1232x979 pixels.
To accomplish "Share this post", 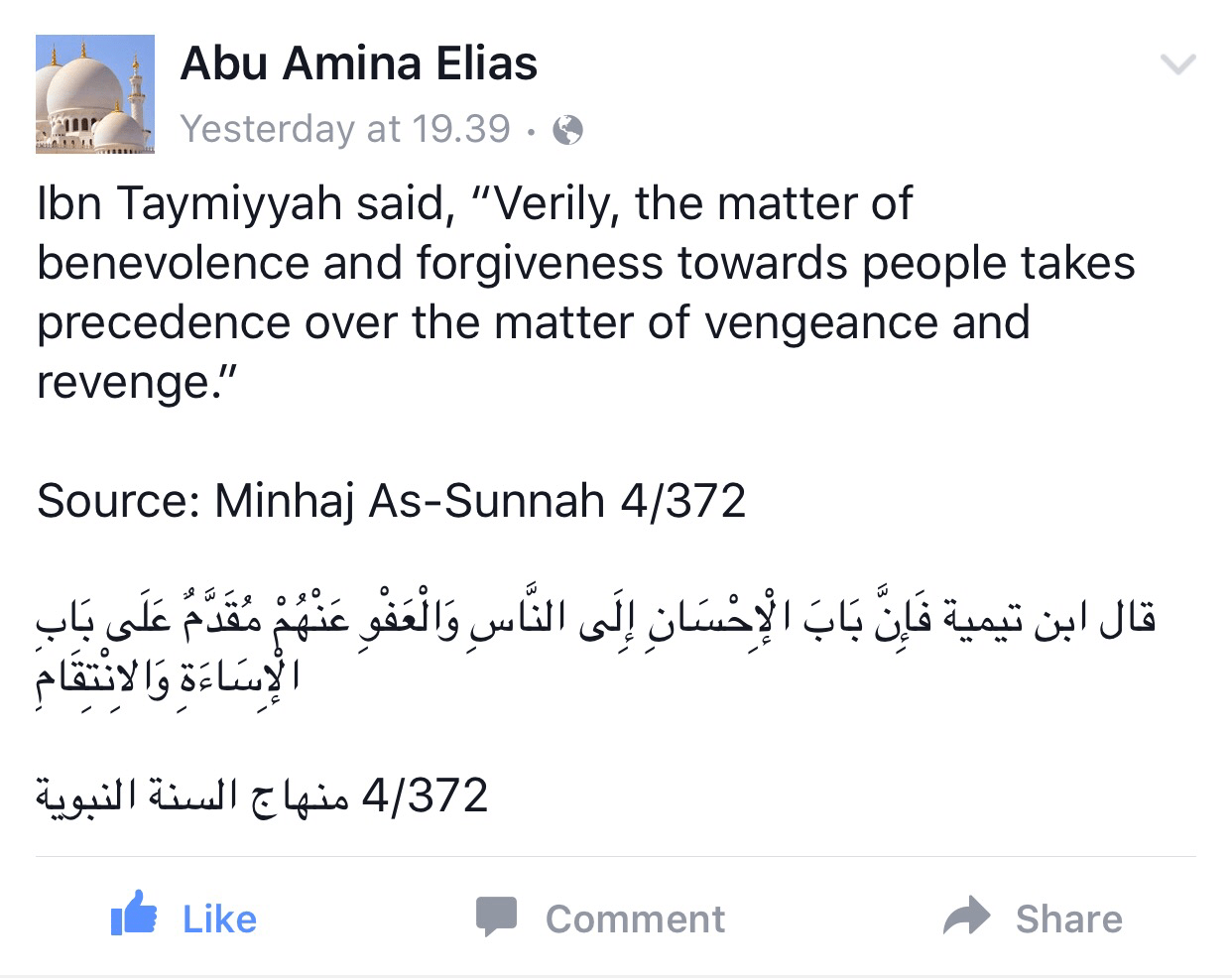I will [x=1033, y=918].
